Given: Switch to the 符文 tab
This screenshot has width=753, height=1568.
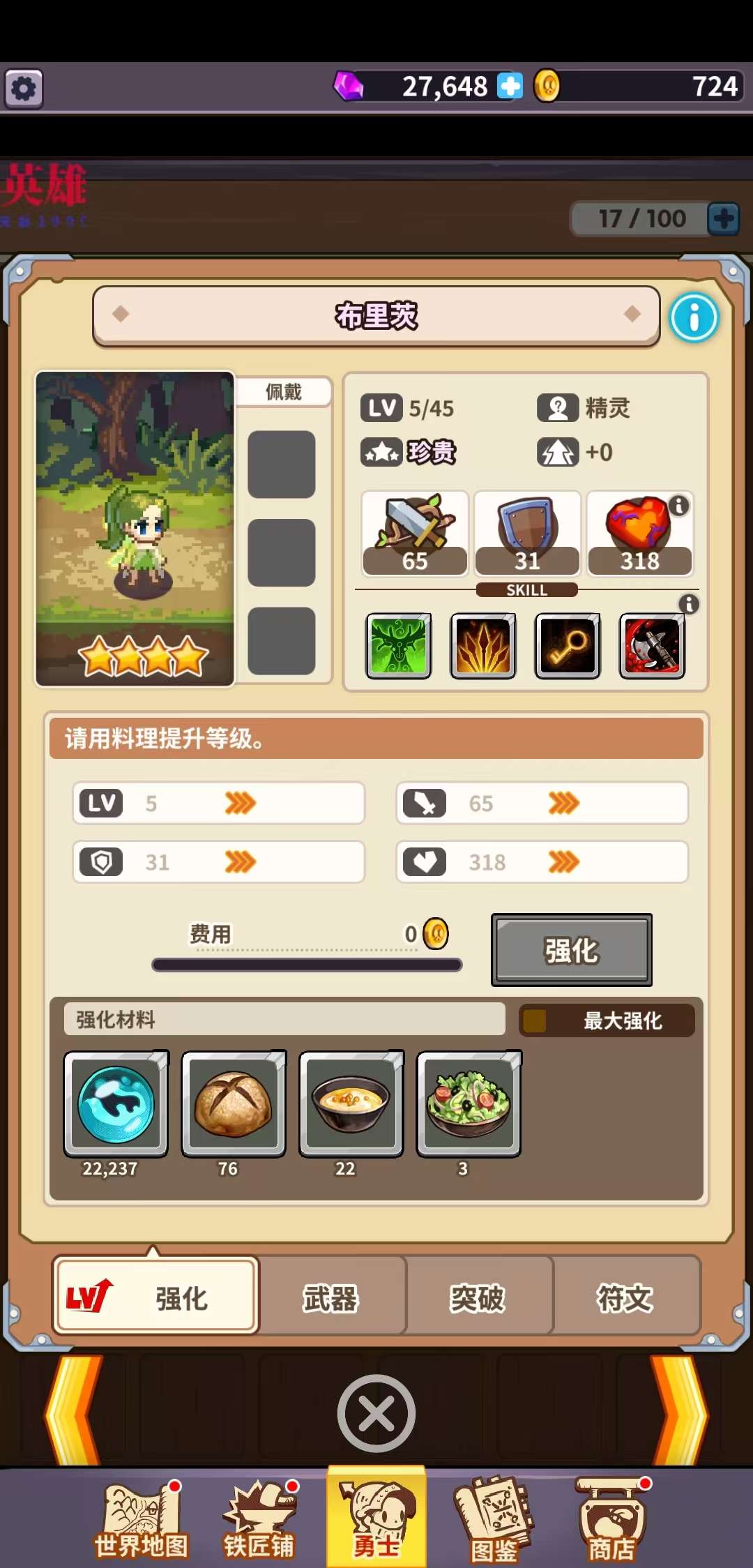Looking at the screenshot, I should [x=625, y=1298].
